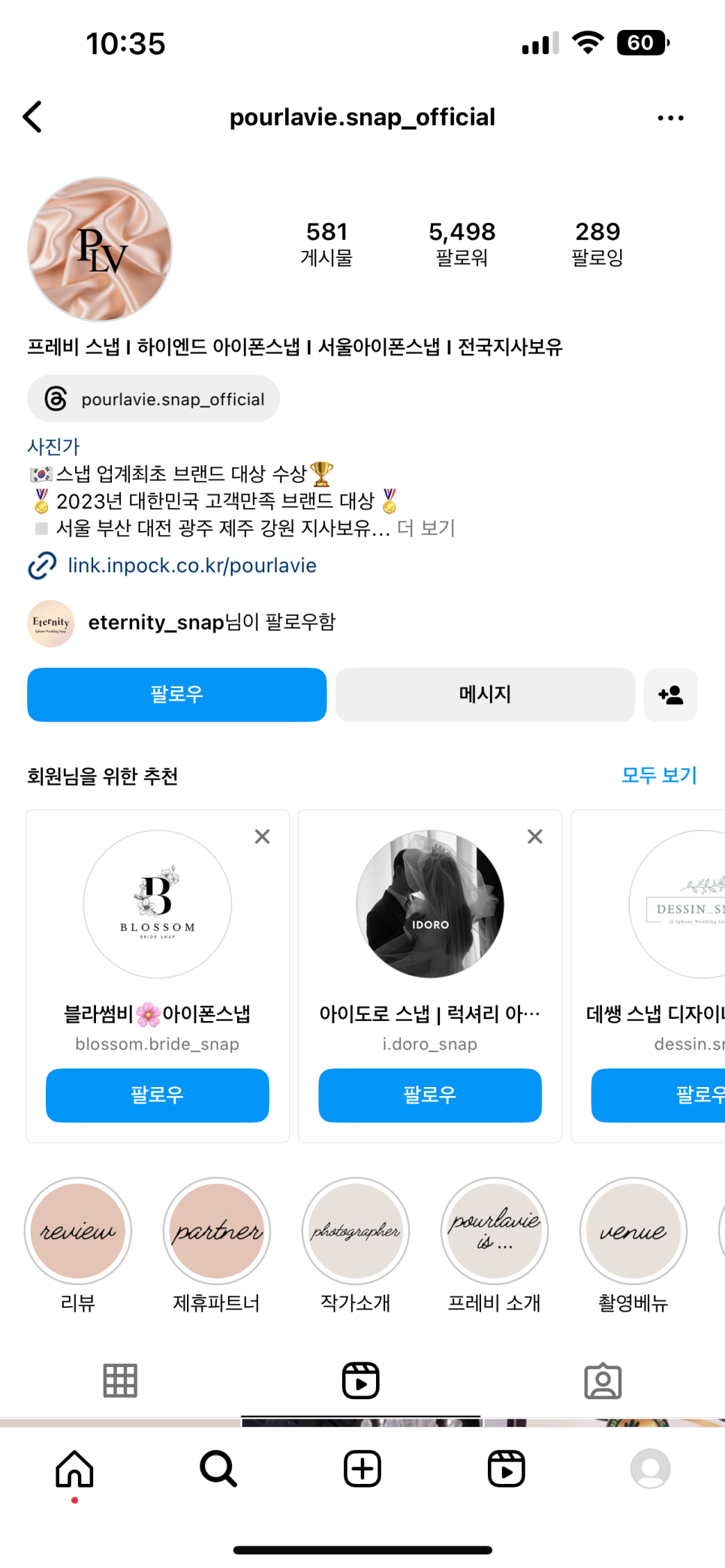Image resolution: width=725 pixels, height=1568 pixels.
Task: Expand the bio with 더 보기
Action: 426,528
